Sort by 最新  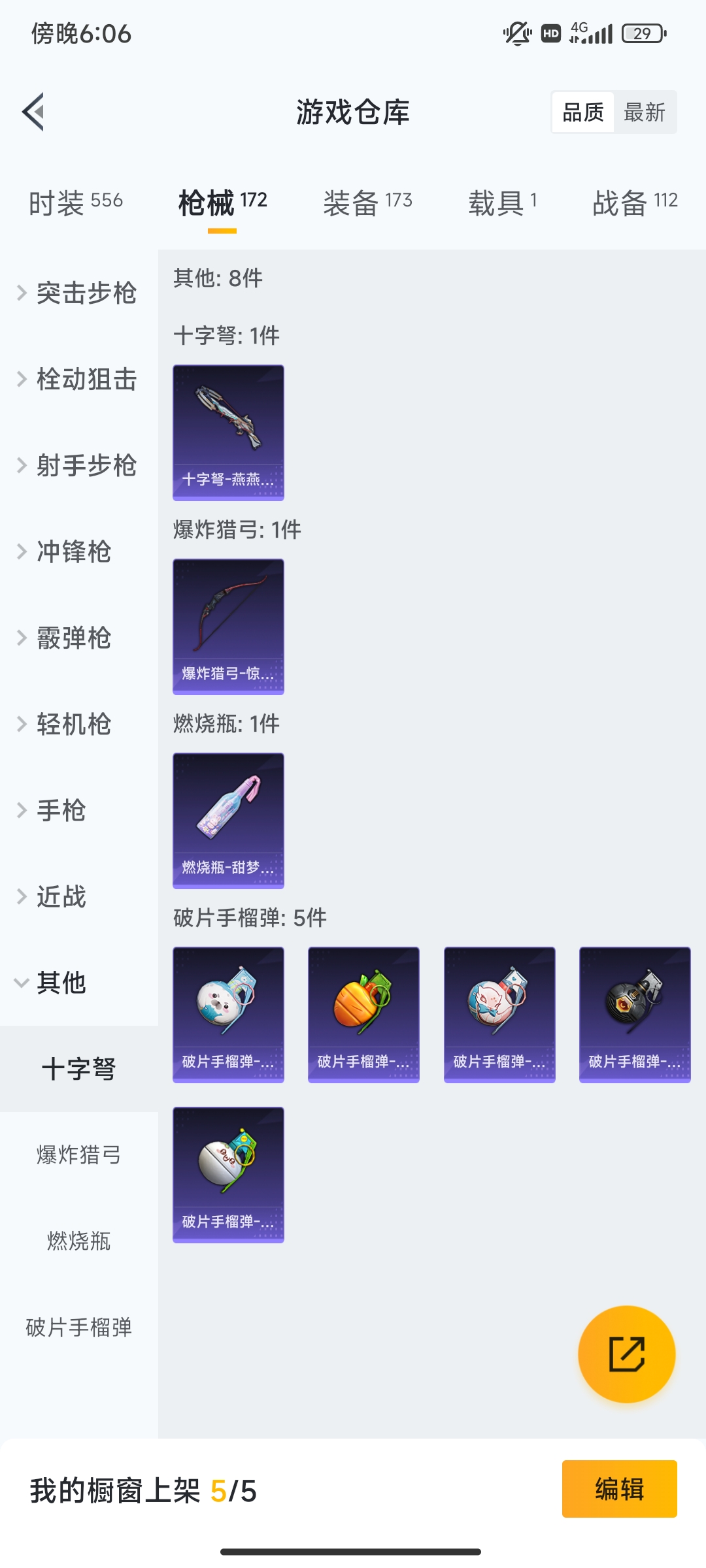point(645,112)
